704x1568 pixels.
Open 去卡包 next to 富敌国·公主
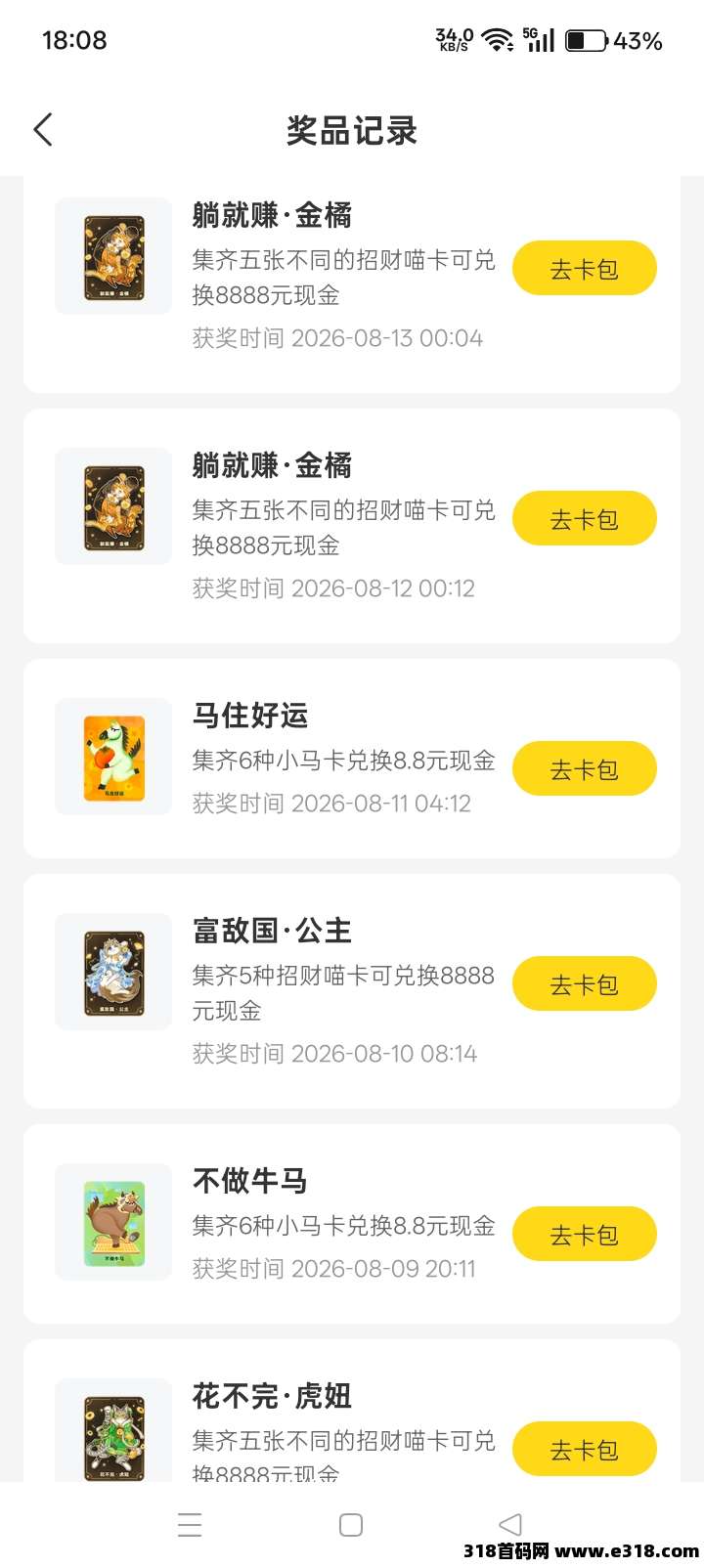(584, 984)
